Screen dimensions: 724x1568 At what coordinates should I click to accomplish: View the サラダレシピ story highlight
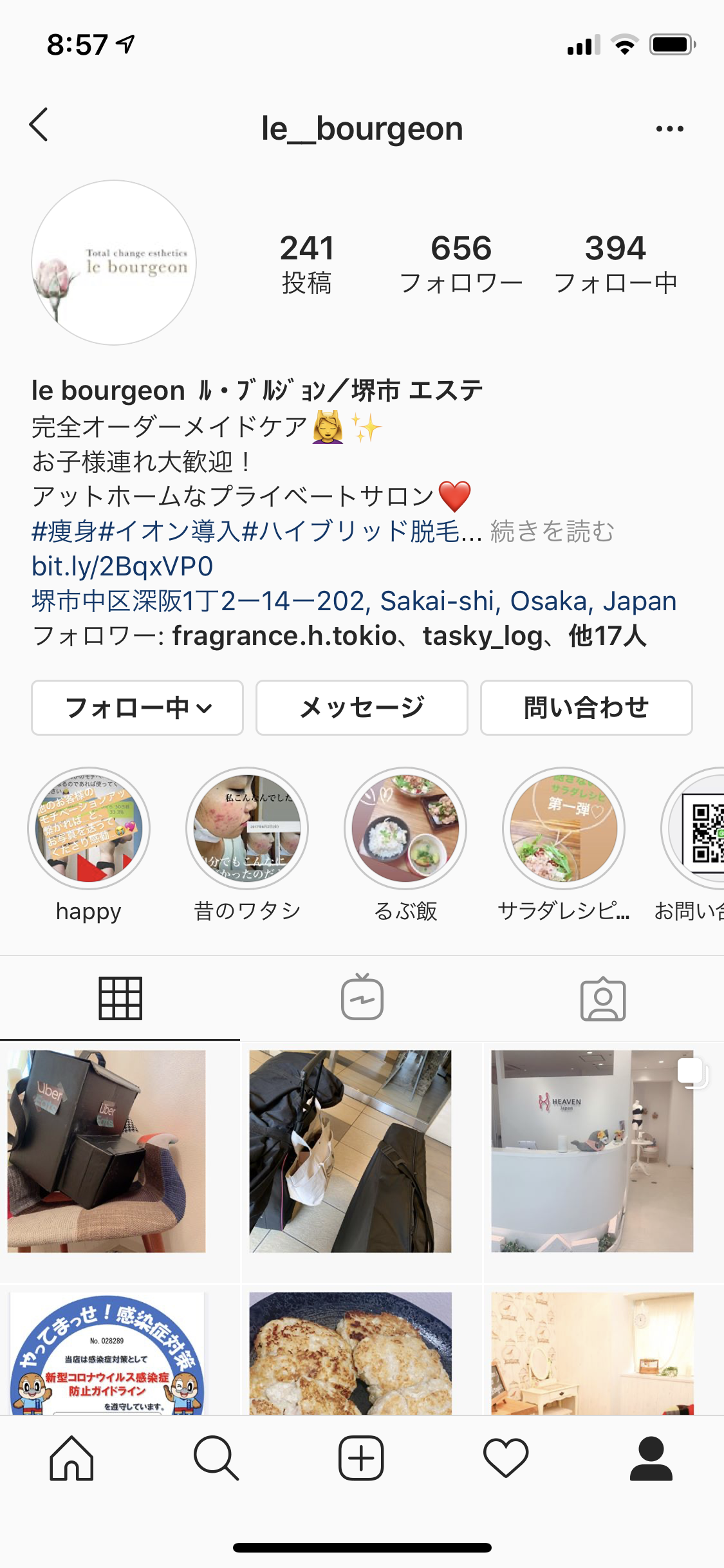pos(564,828)
